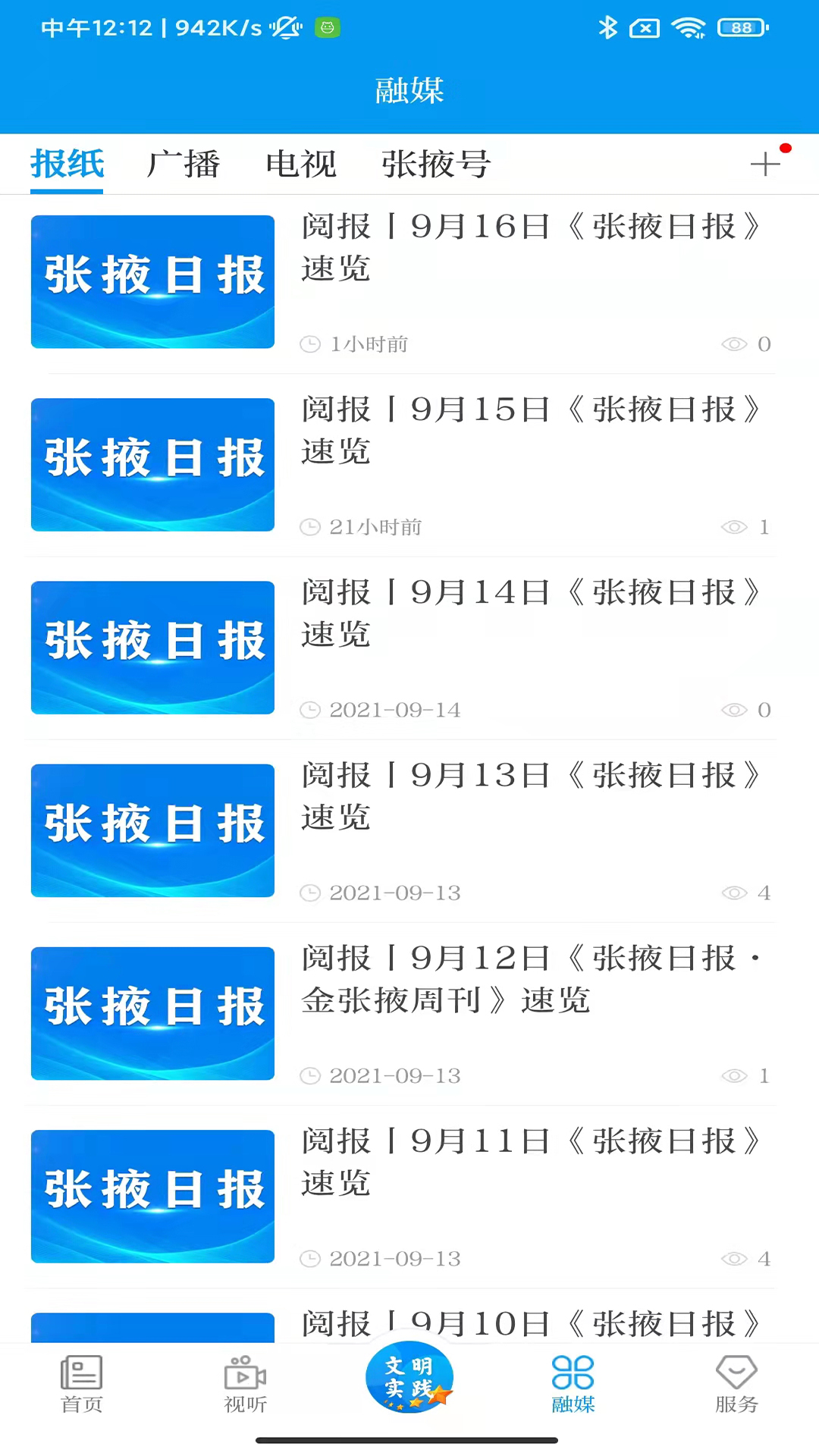Tap the plus icon with red notification dot
Viewport: 819px width, 1456px height.
pos(765,164)
